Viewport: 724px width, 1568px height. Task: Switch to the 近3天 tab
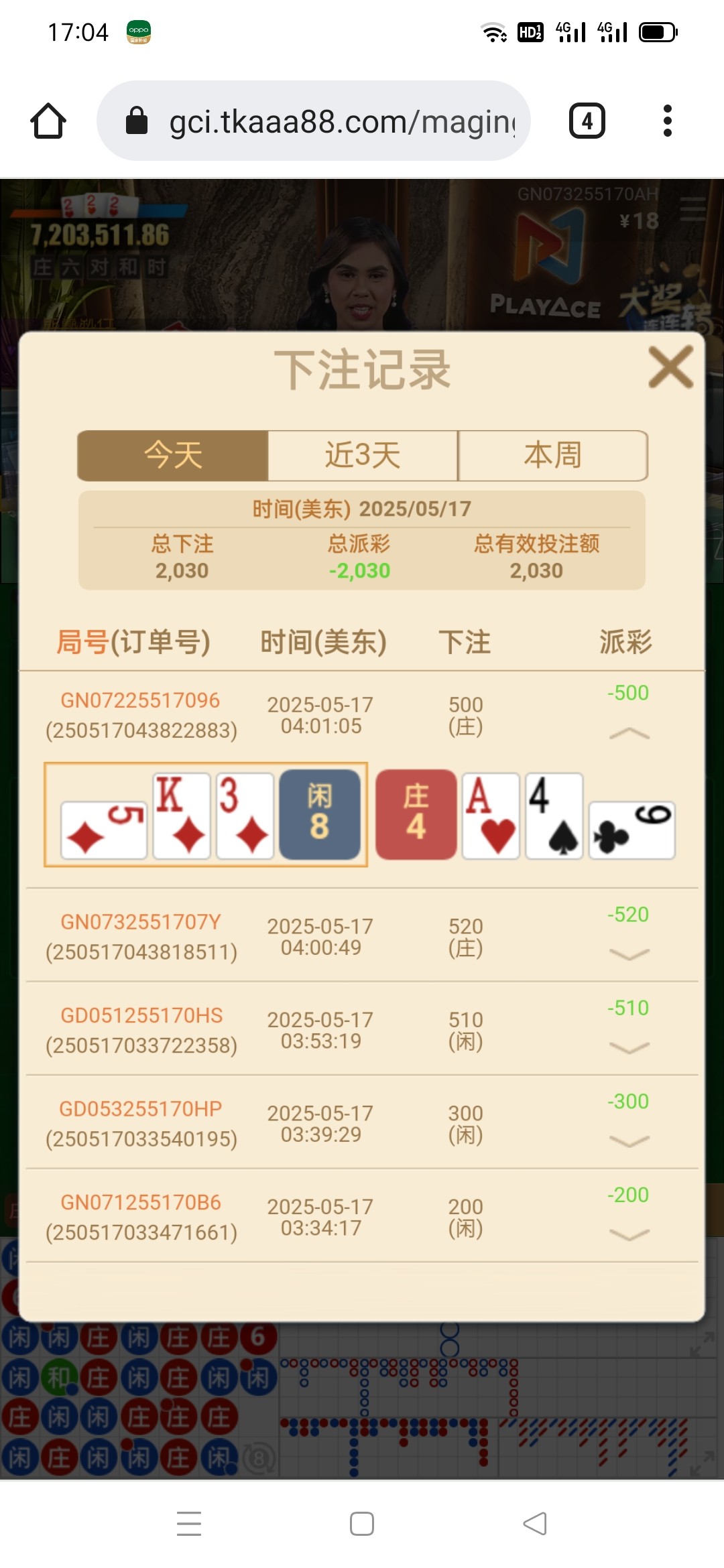(x=363, y=456)
